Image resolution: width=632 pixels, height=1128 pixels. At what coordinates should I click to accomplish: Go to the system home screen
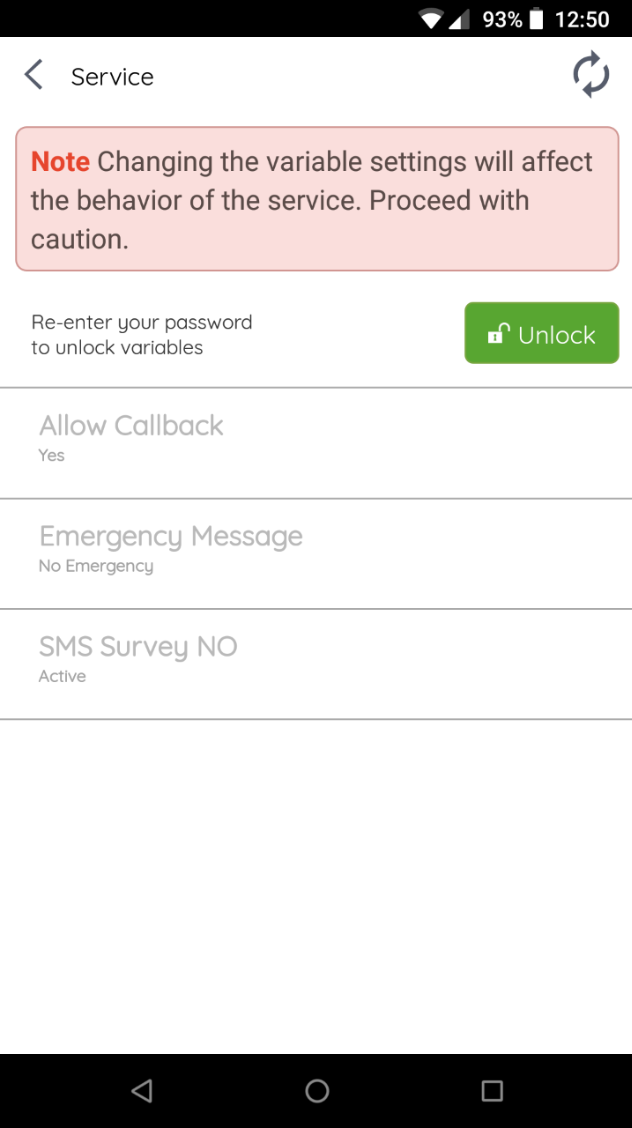(x=317, y=1091)
